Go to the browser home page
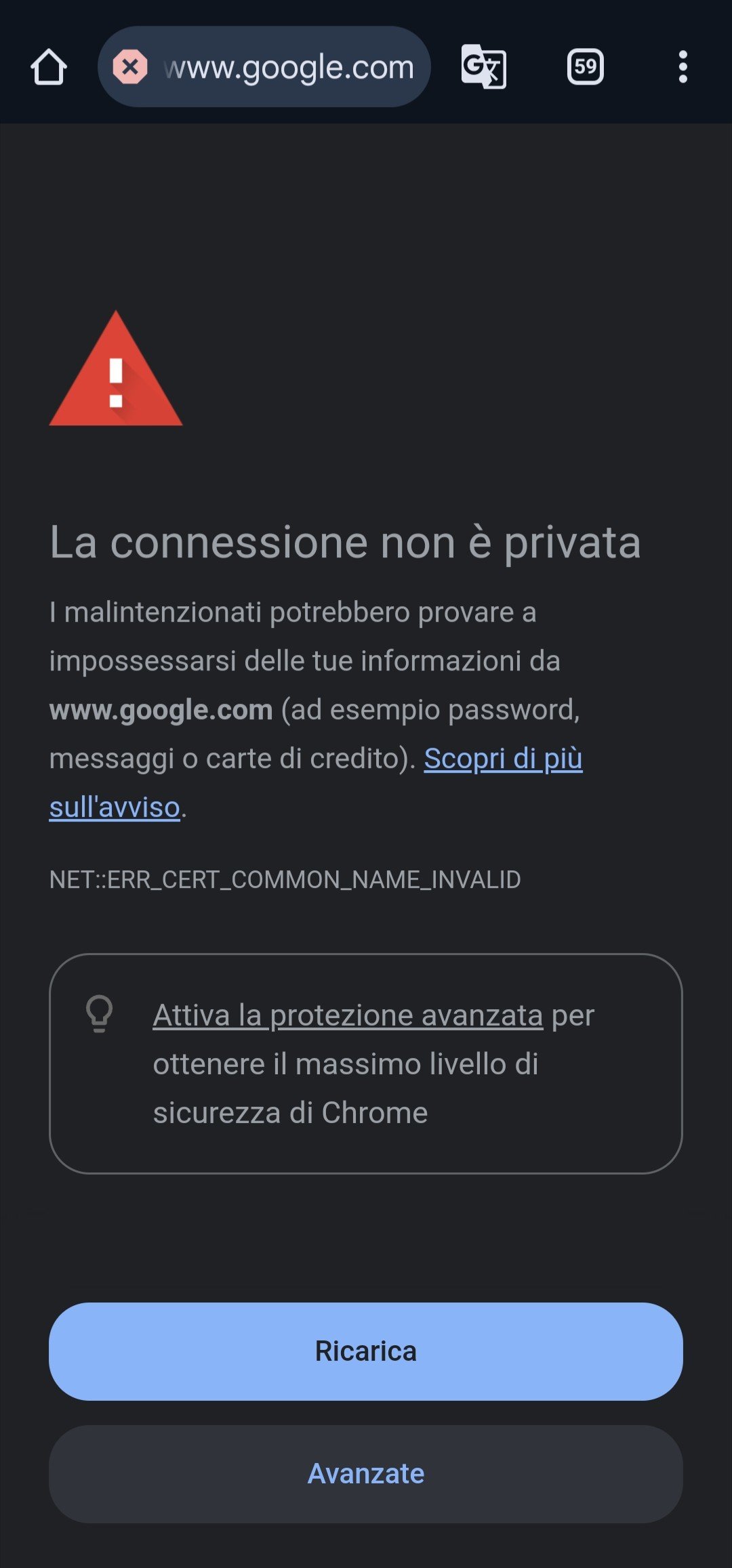The width and height of the screenshot is (732, 1568). [49, 67]
